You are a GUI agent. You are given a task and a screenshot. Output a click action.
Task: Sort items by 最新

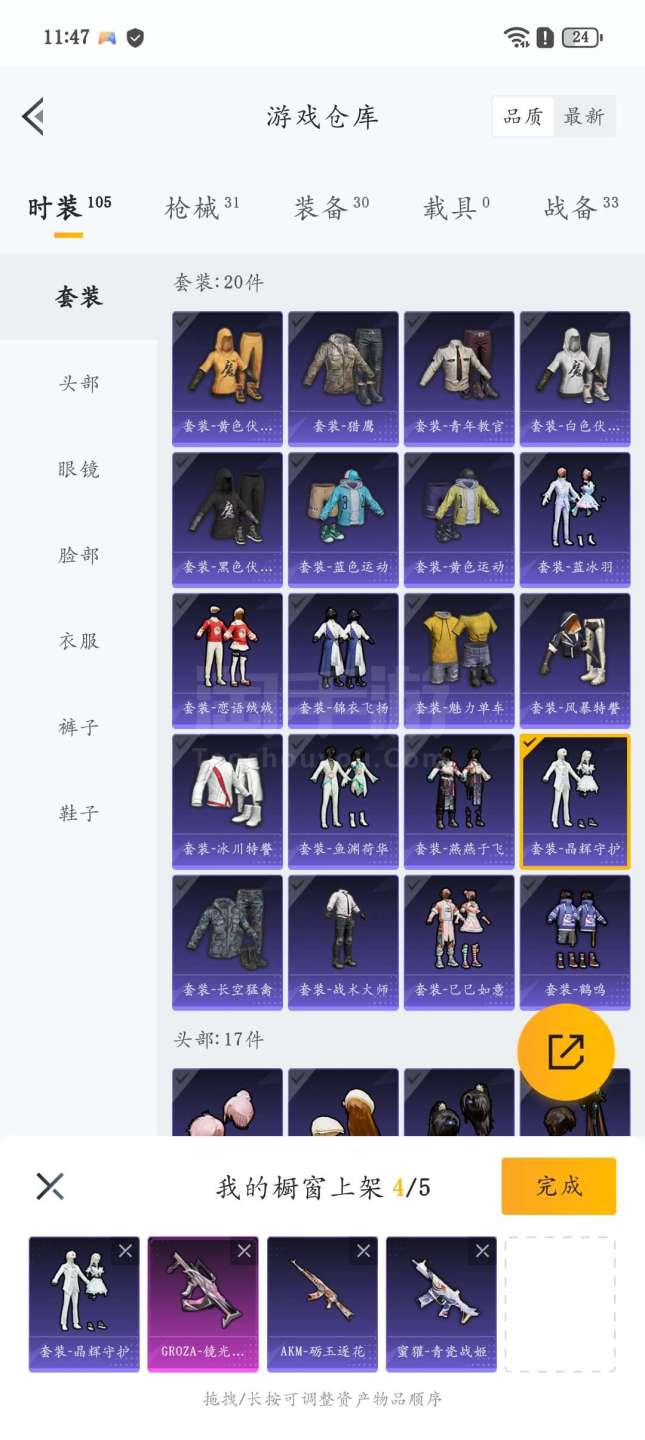[x=584, y=116]
